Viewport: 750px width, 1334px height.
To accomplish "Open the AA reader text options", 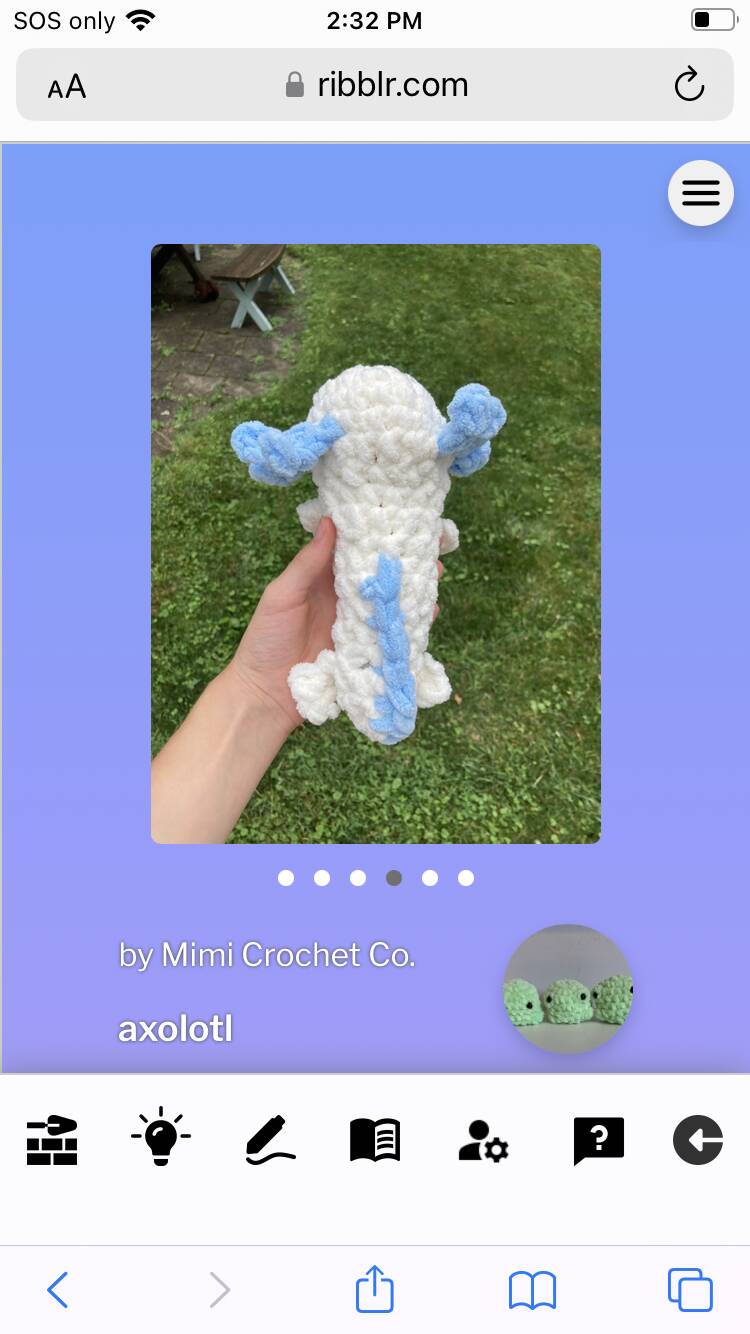I will (67, 87).
